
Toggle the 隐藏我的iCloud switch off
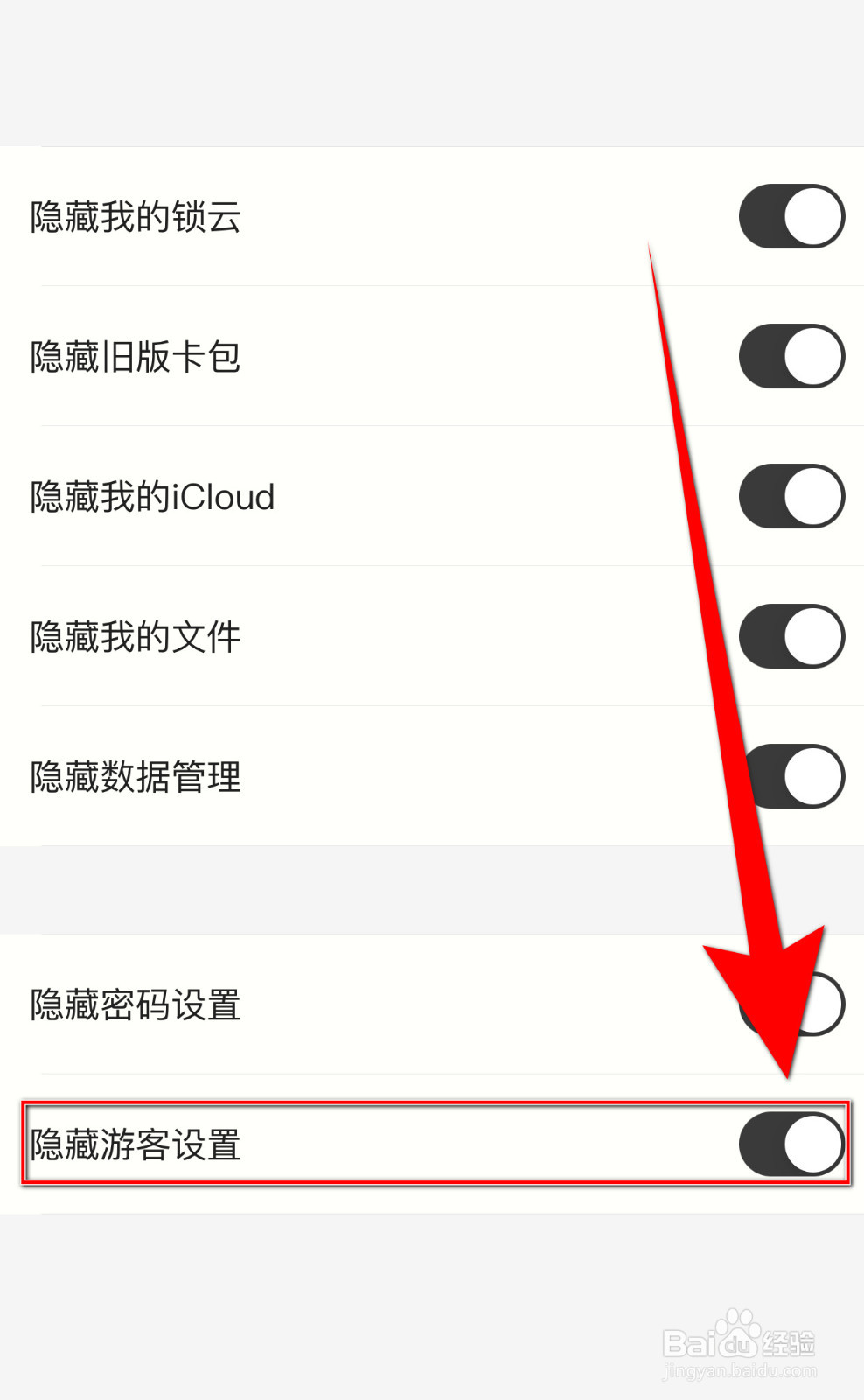791,496
